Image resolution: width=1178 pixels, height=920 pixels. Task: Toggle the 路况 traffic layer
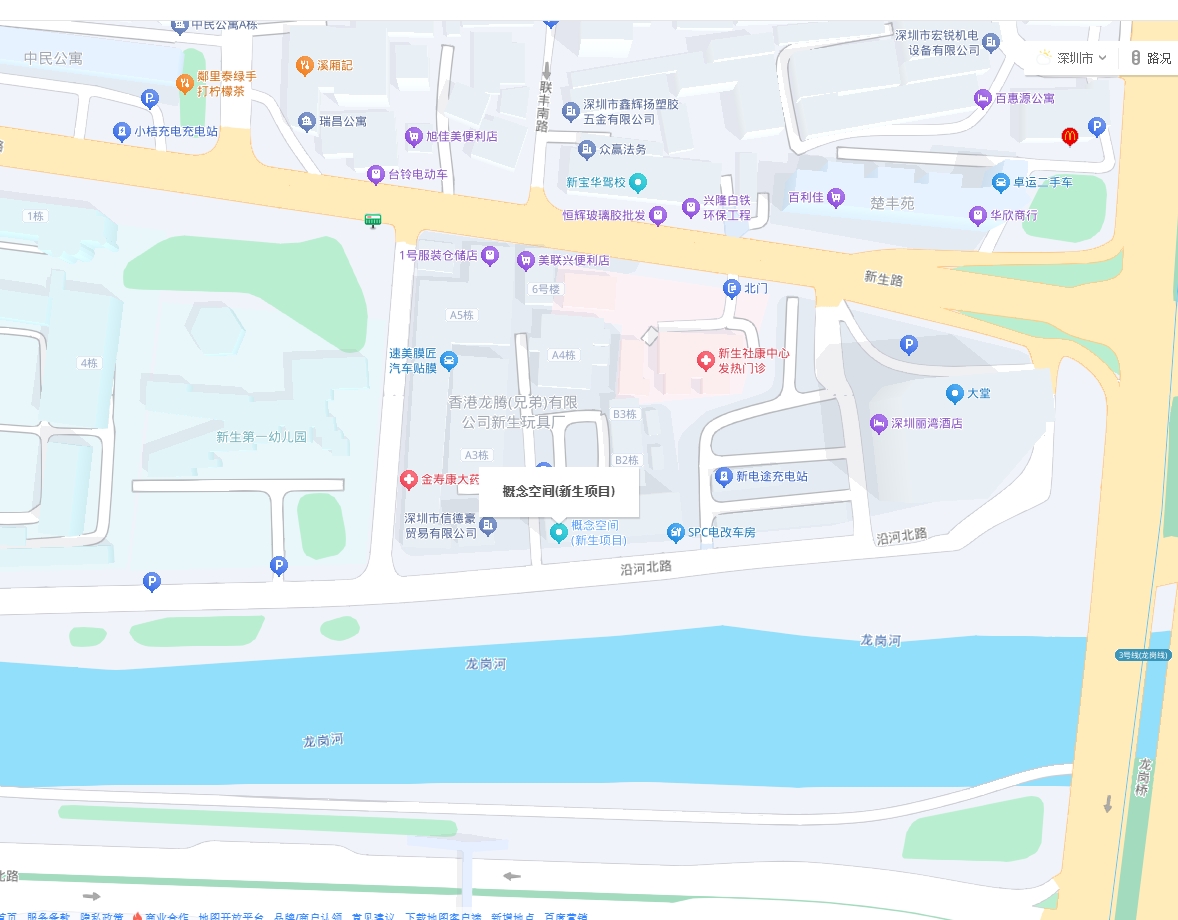[1150, 58]
